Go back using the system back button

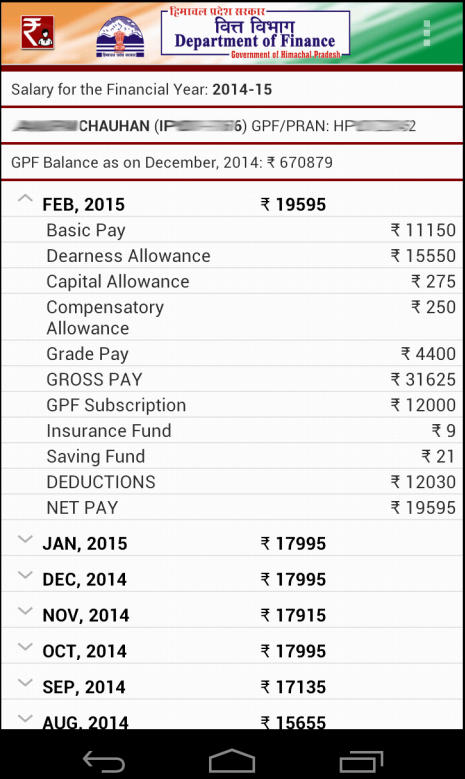103,760
